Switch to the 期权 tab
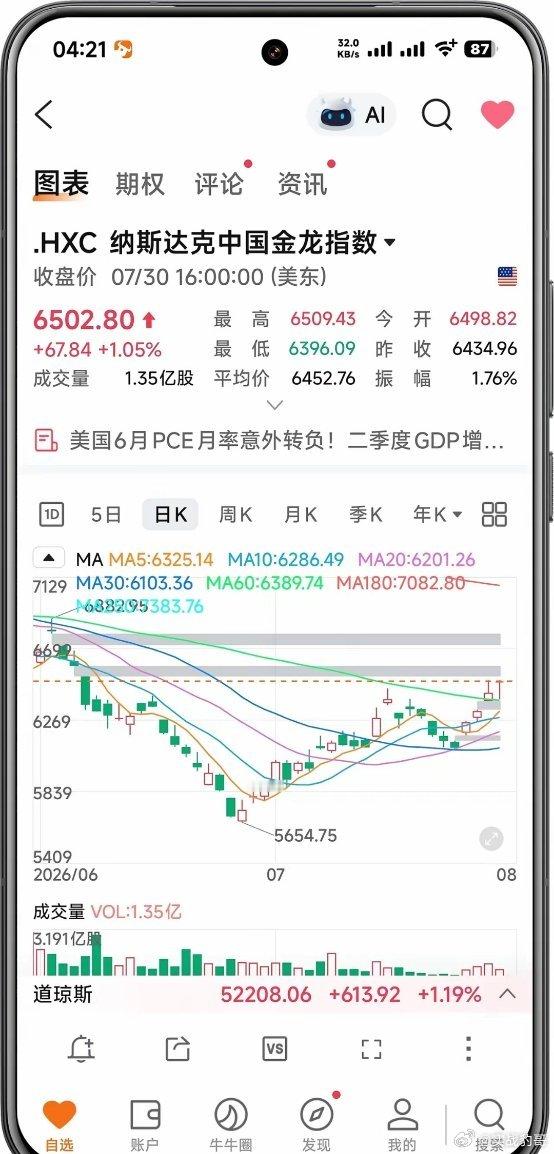This screenshot has height=1154, width=554. click(140, 184)
